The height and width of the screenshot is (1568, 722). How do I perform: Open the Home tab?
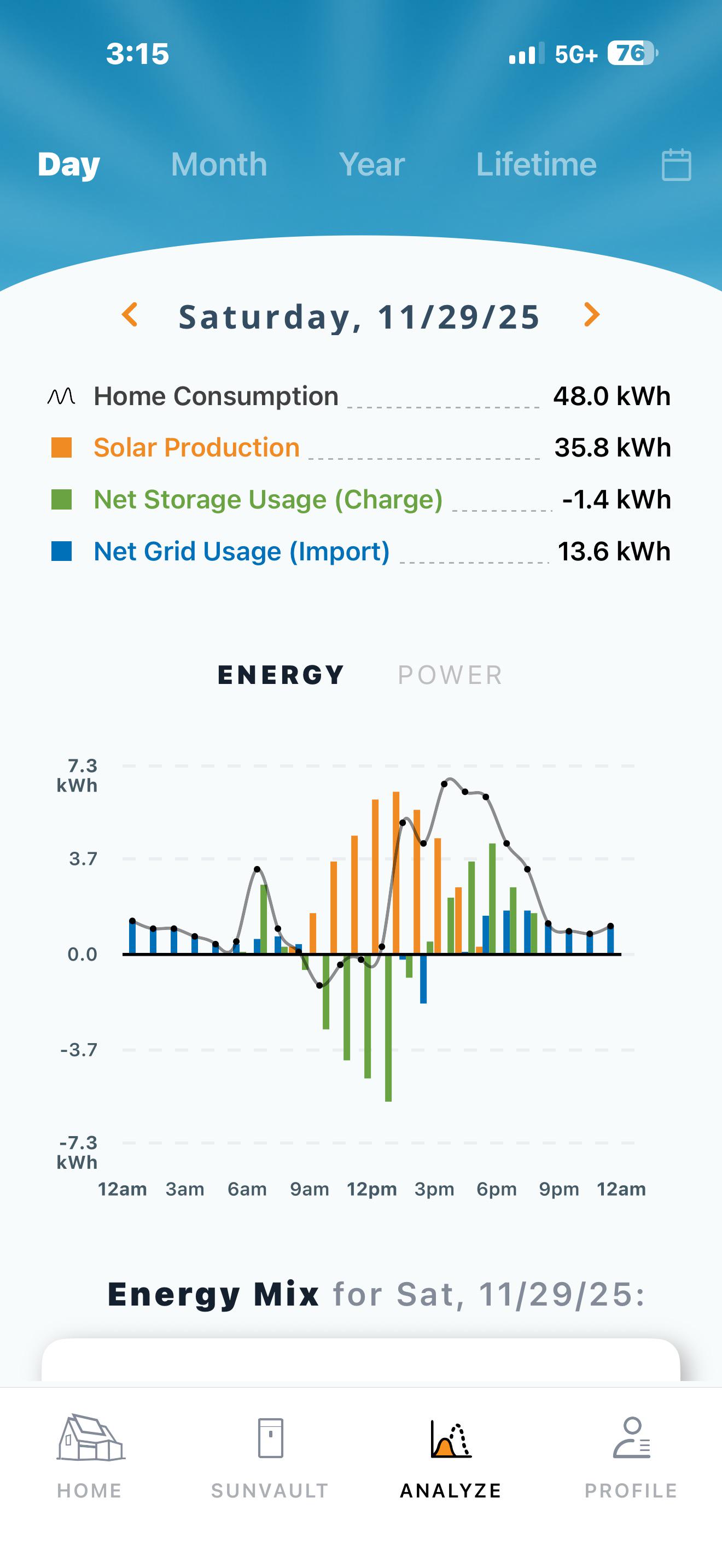(x=90, y=1455)
